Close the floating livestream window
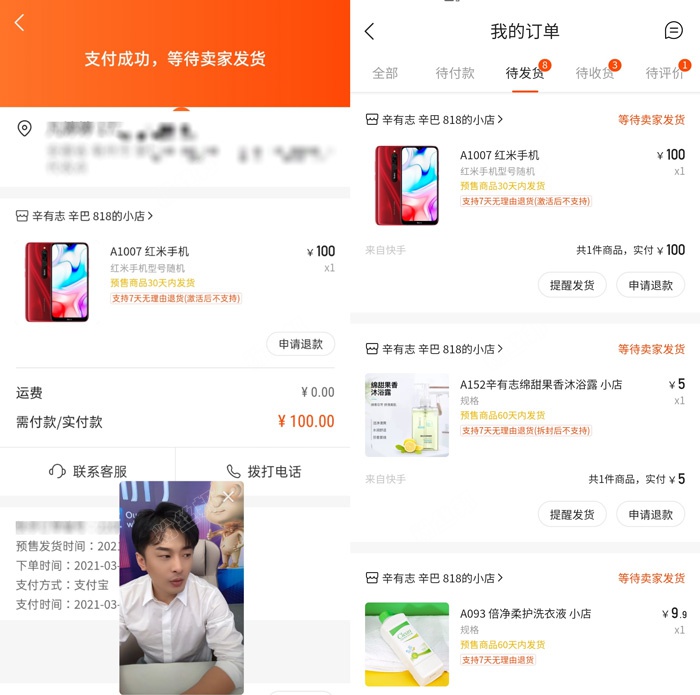Image resolution: width=700 pixels, height=695 pixels. coord(229,496)
